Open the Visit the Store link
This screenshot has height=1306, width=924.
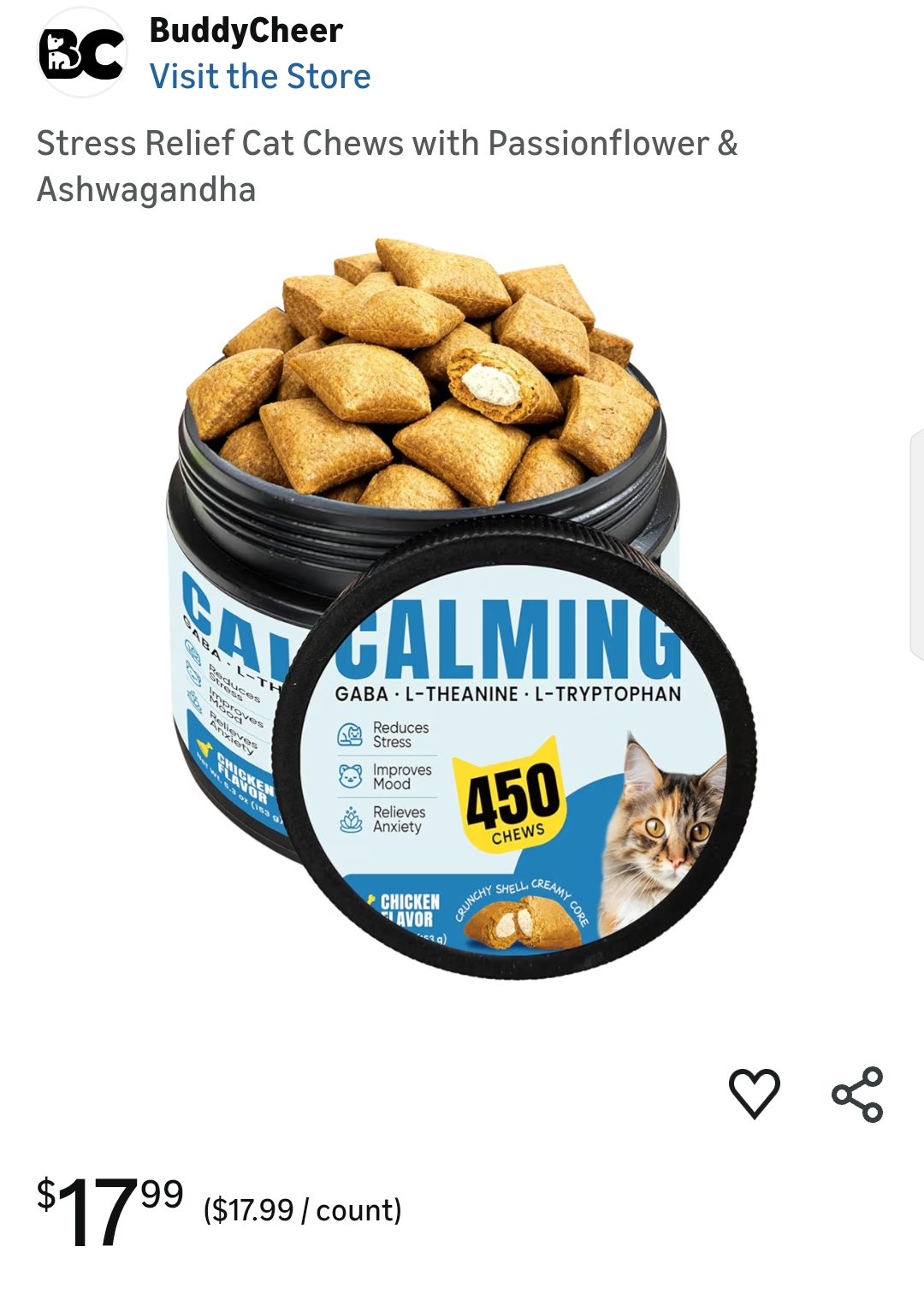coord(260,77)
